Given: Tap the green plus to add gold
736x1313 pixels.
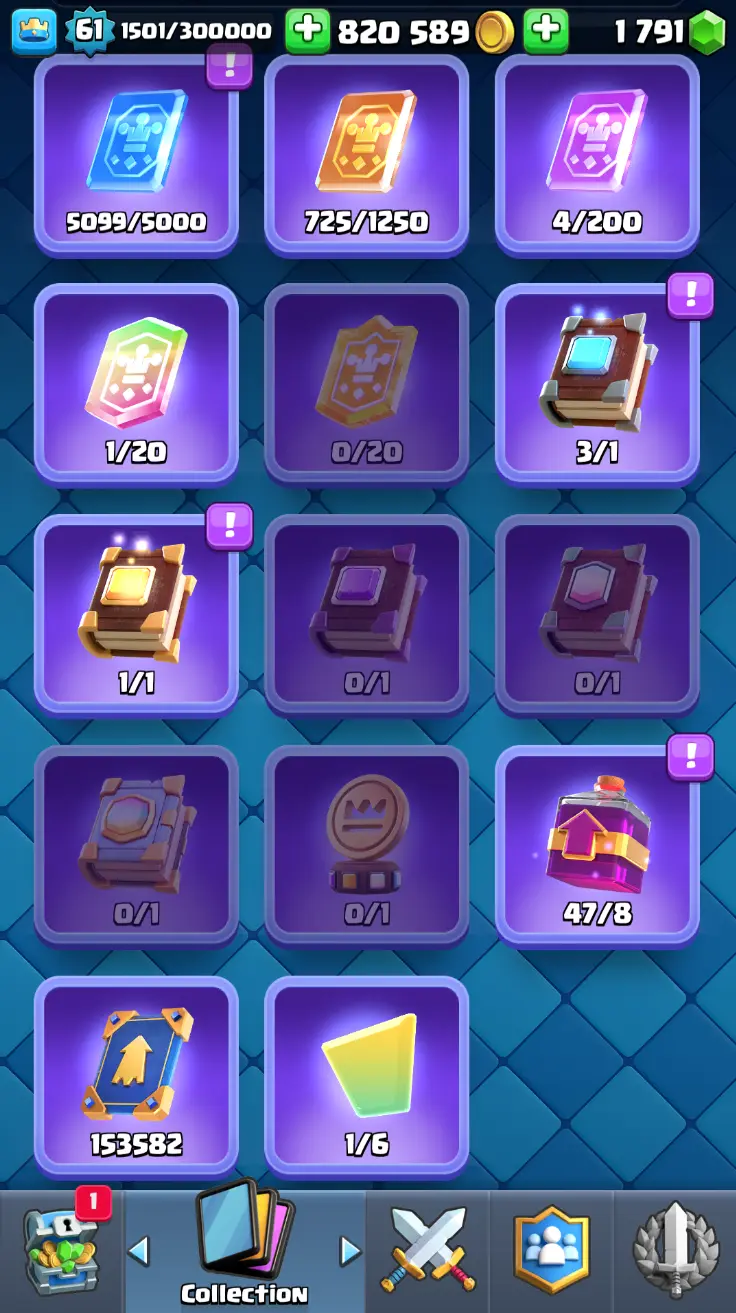Looking at the screenshot, I should click(546, 31).
